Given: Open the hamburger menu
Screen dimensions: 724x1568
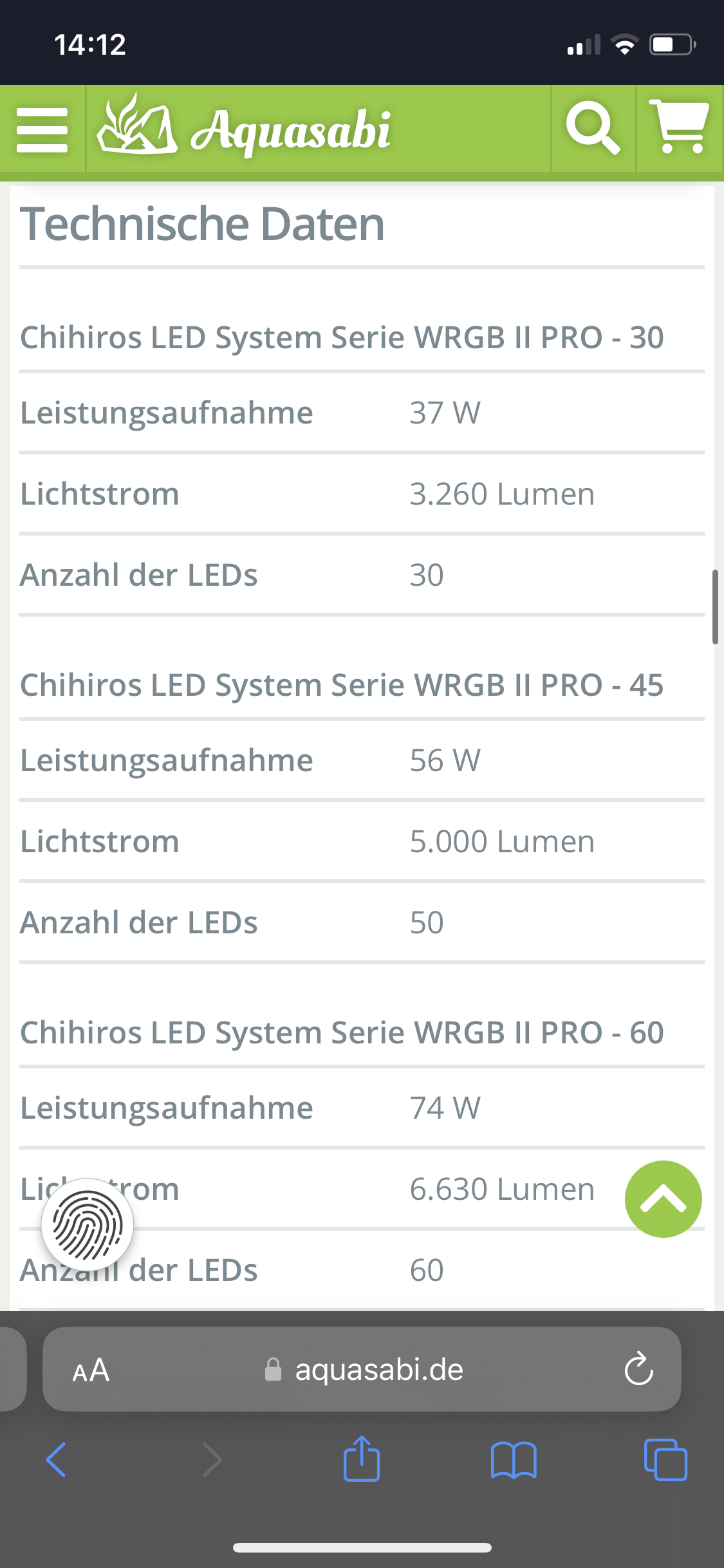Looking at the screenshot, I should click(42, 129).
